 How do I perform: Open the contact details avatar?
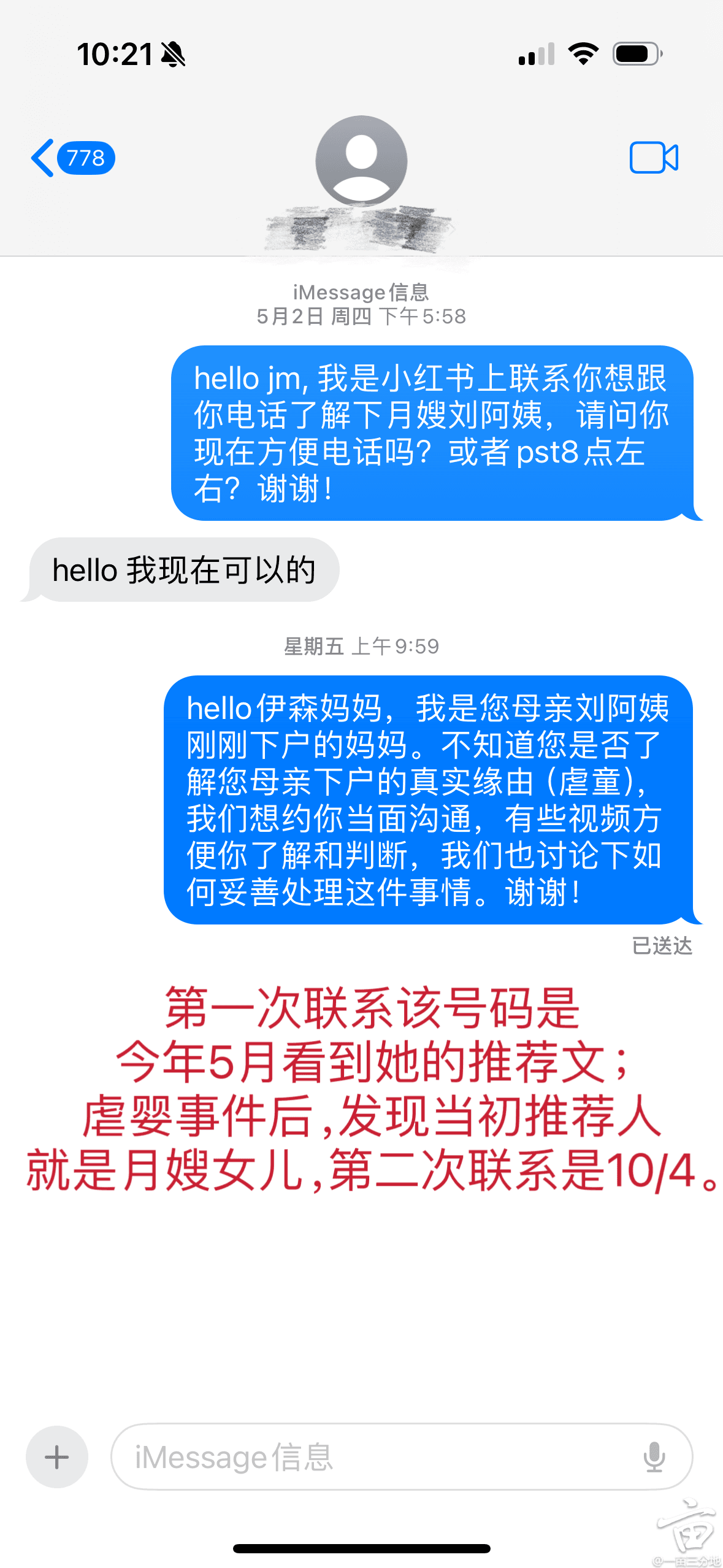[361, 161]
